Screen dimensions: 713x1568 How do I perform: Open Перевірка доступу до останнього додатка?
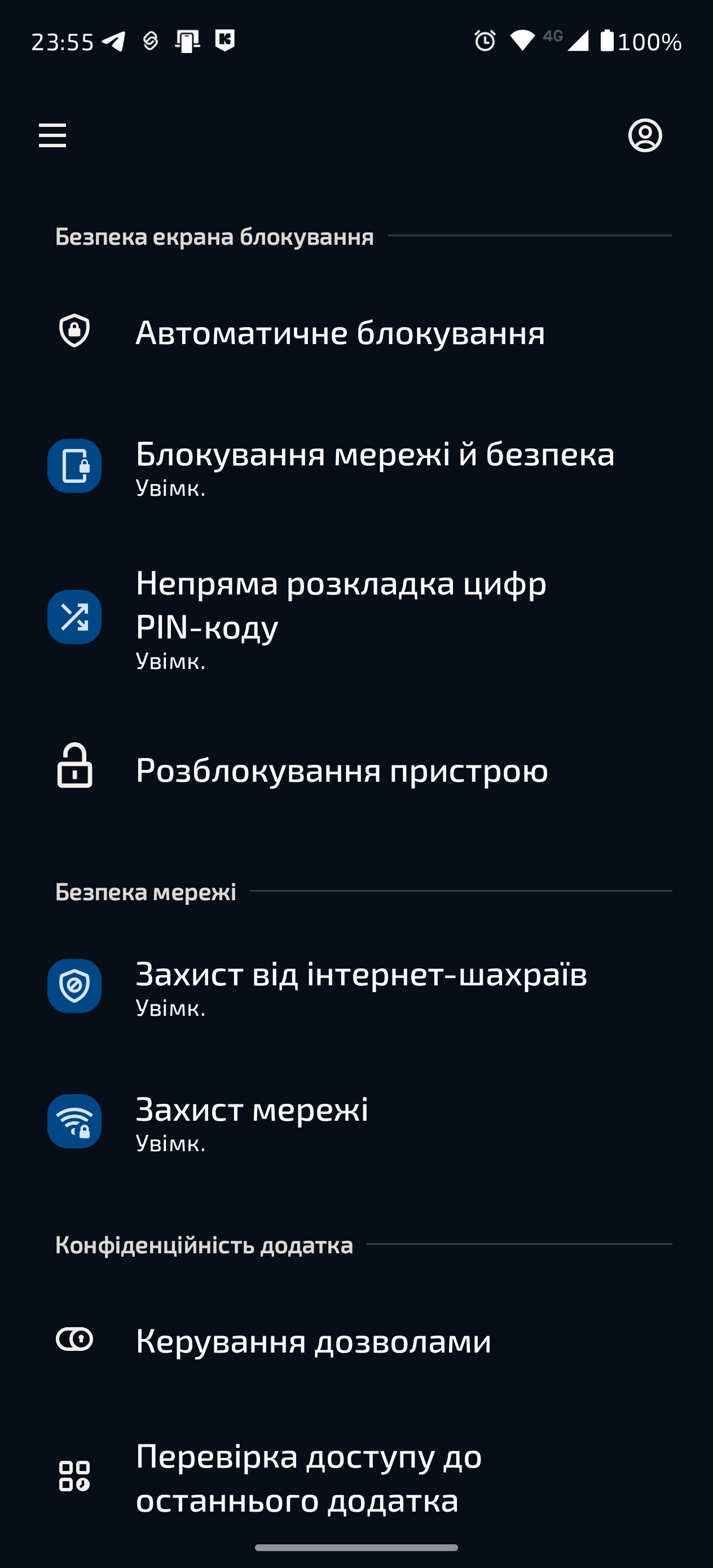(x=308, y=1478)
